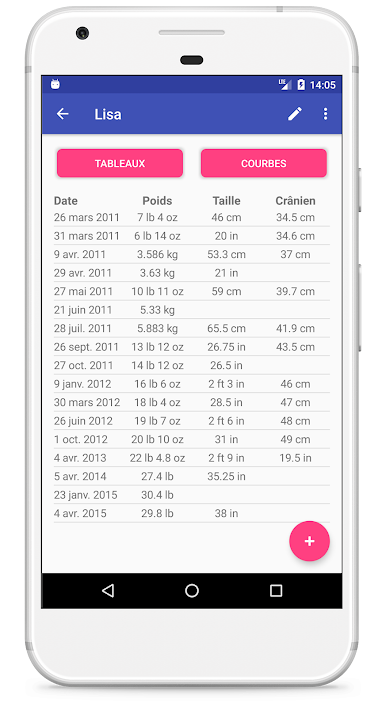386x707 pixels.
Task: Open recent apps from the navigation bar
Action: [x=276, y=591]
